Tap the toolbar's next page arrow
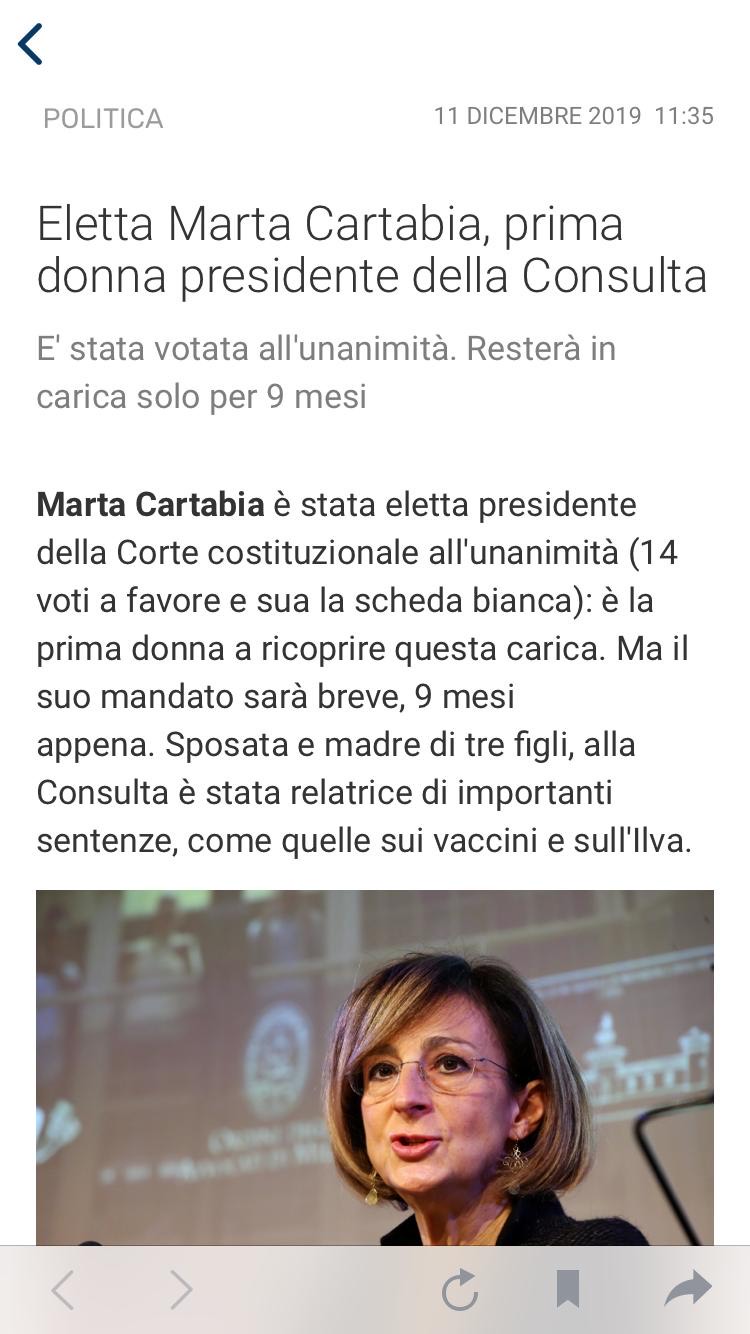Screen dimensions: 750x1334 point(181,1290)
